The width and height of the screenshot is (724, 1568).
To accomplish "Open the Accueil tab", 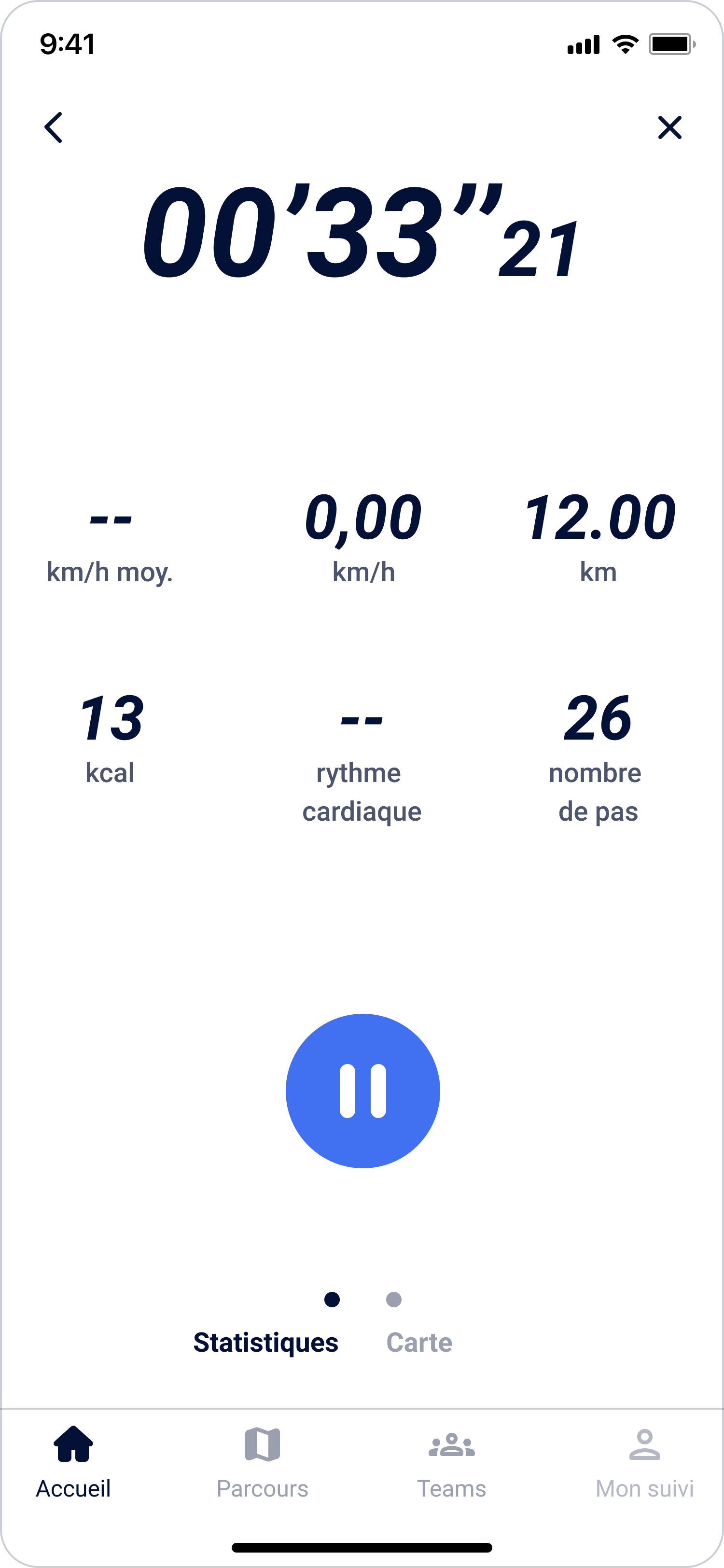I will coord(73,1463).
